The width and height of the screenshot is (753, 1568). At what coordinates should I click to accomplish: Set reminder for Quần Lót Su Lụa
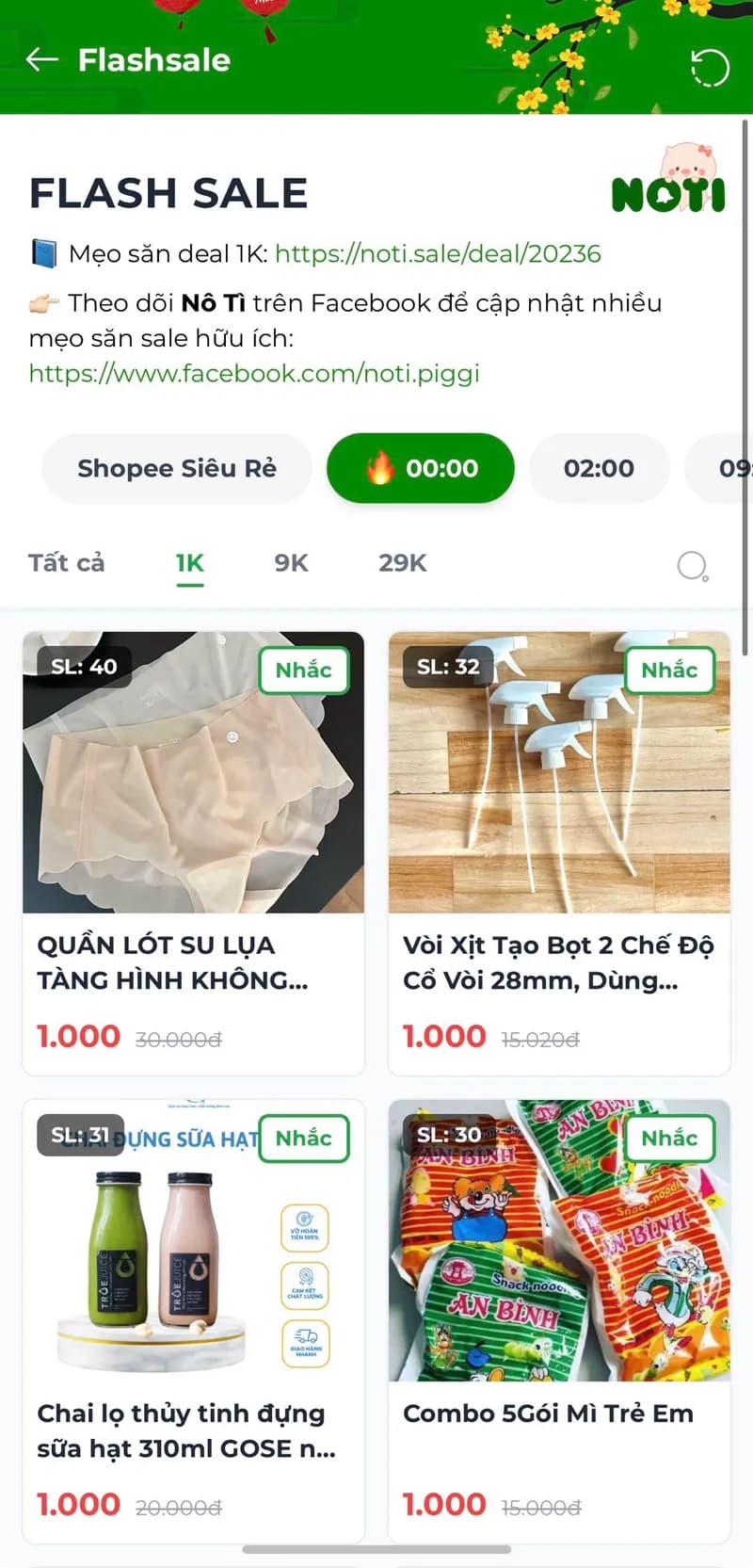pos(303,670)
